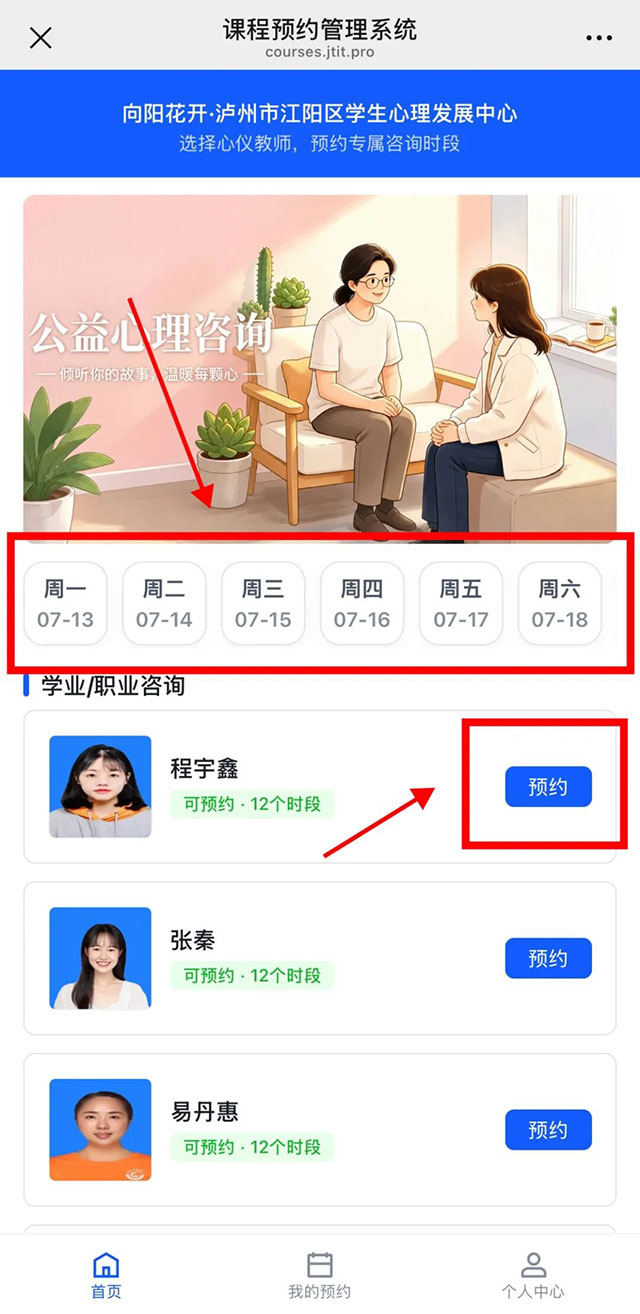
Task: Close the page with the X icon
Action: coord(40,38)
